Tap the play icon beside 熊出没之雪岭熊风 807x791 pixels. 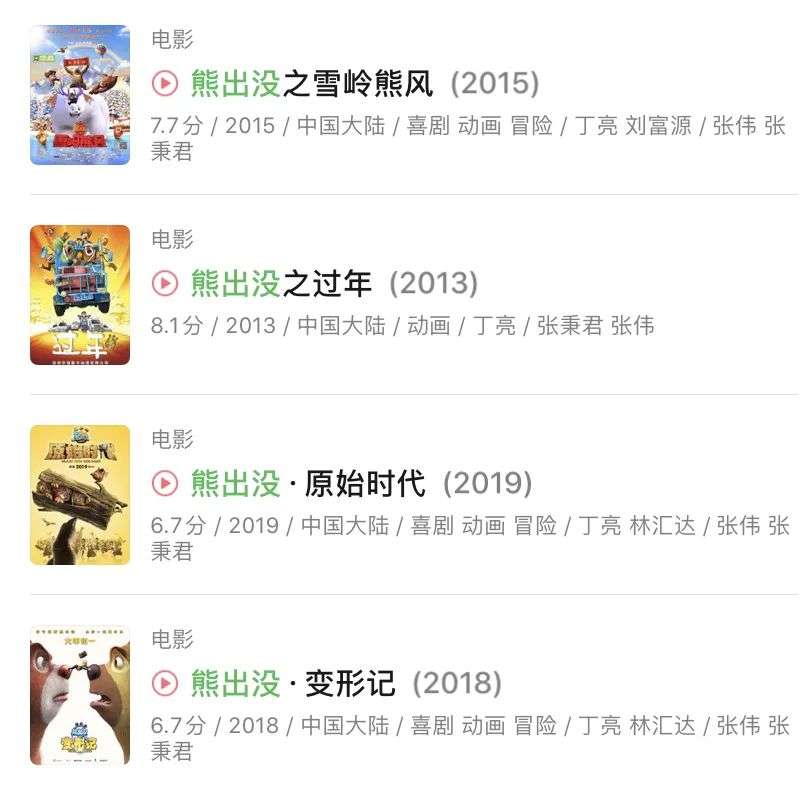click(164, 84)
